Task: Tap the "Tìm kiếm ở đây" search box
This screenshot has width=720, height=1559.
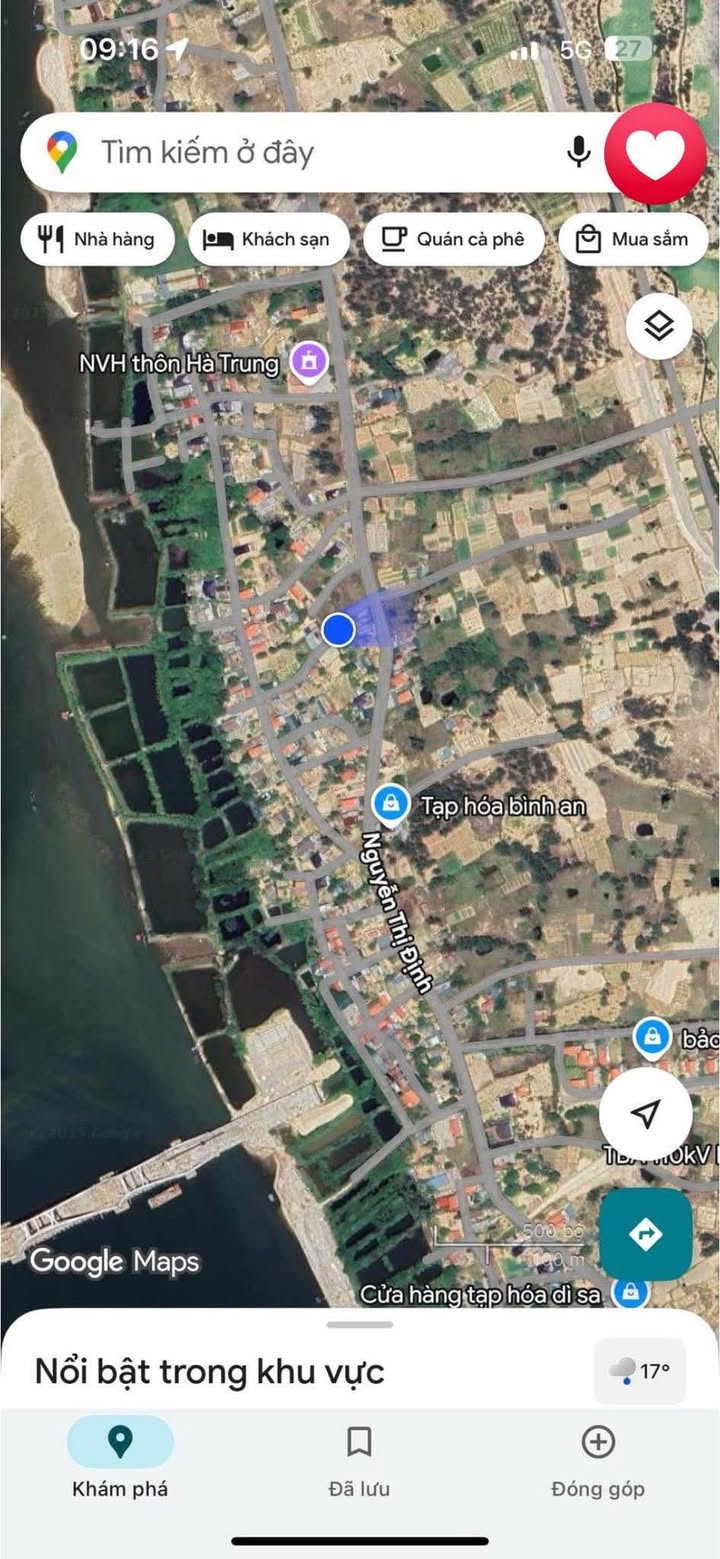Action: pos(300,153)
